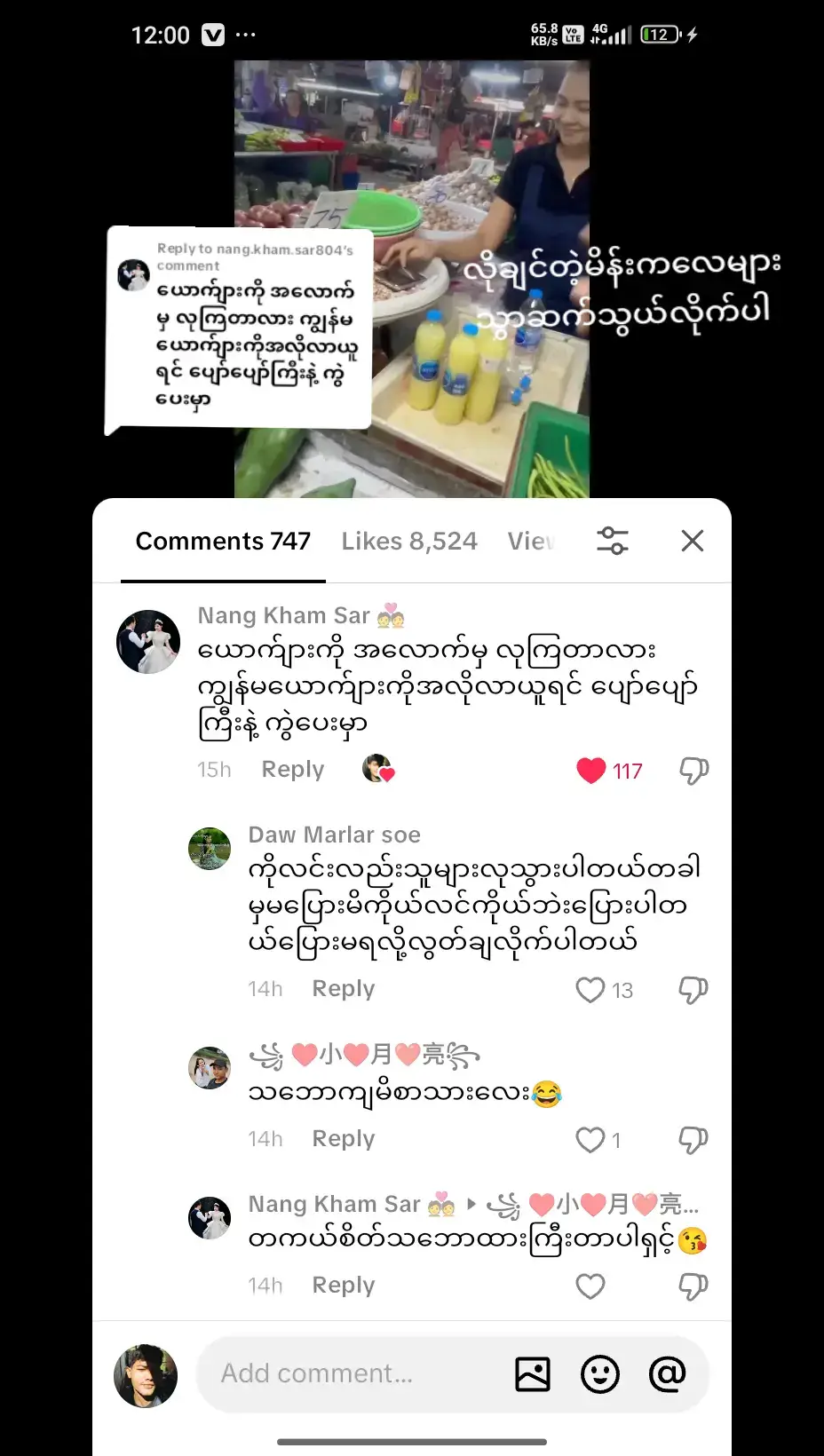Switch to the Comments 747 tab
Viewport: 824px width, 1456px height.
(223, 541)
